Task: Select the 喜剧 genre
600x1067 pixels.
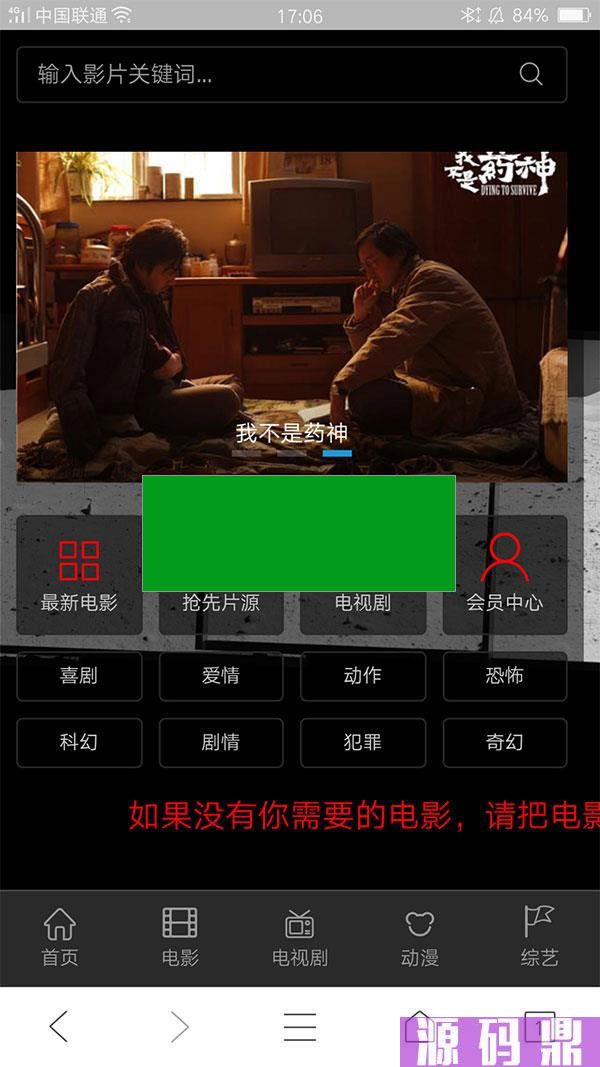Action: pos(79,676)
